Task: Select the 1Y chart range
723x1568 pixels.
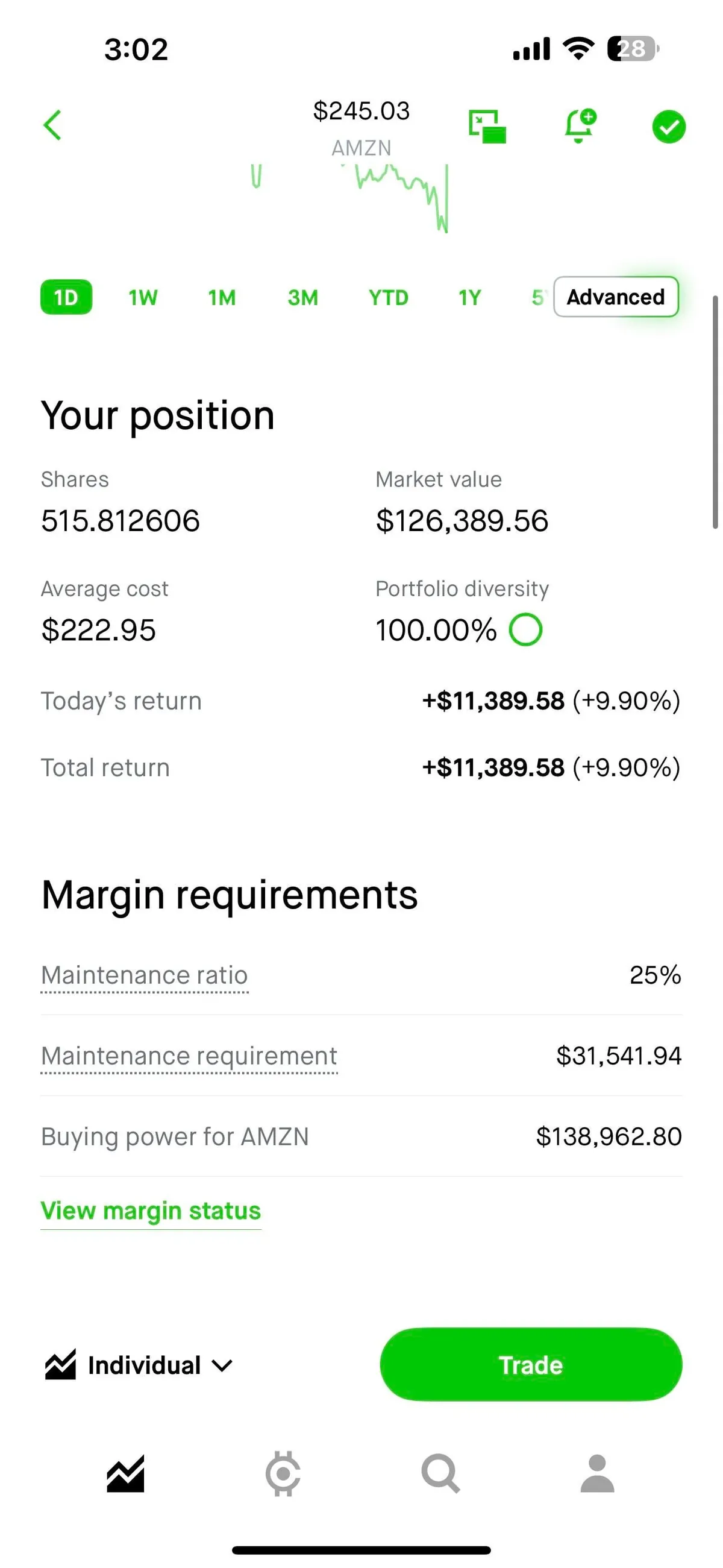Action: 468,298
